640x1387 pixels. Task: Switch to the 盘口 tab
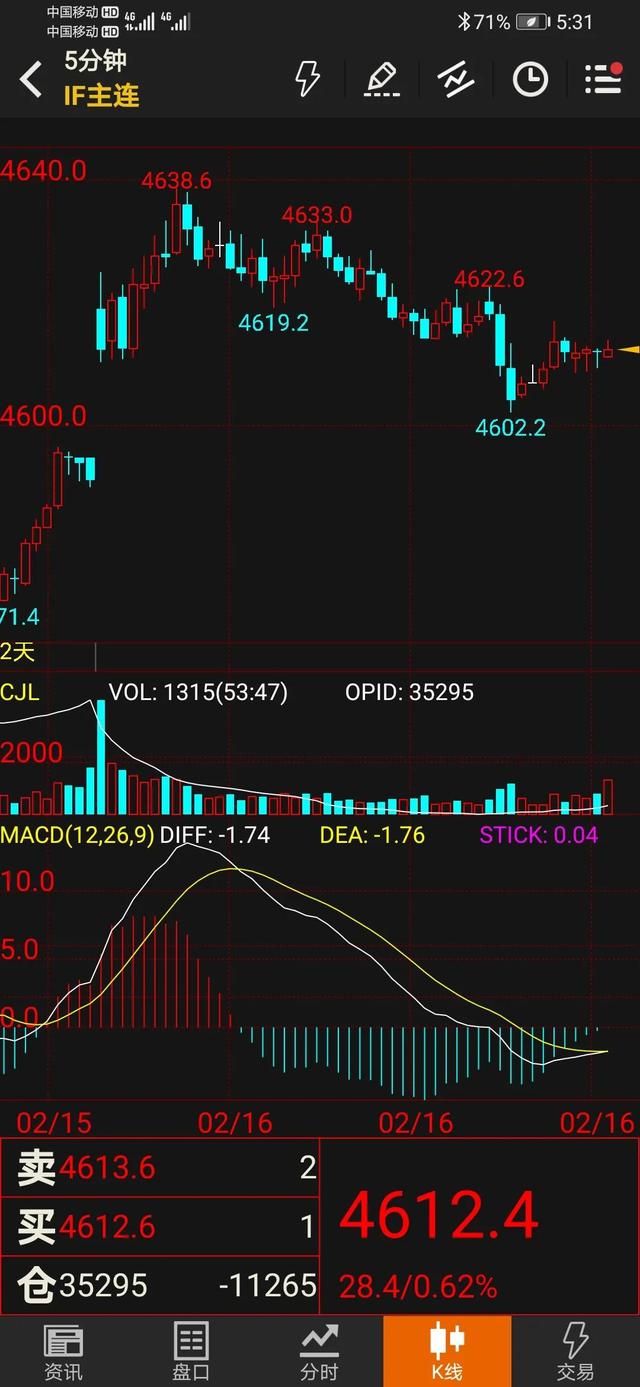click(191, 1351)
